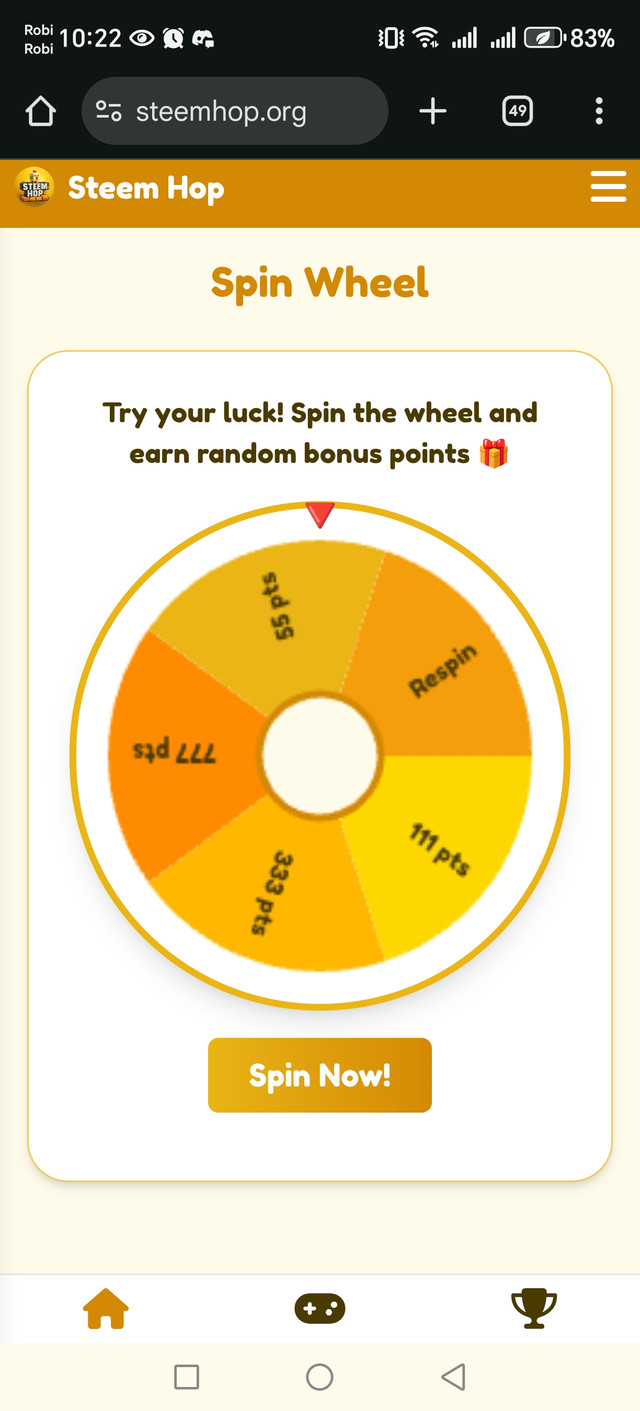Screen dimensions: 640x1411
Task: Open the Steem Hop hamburger menu
Action: pos(608,187)
